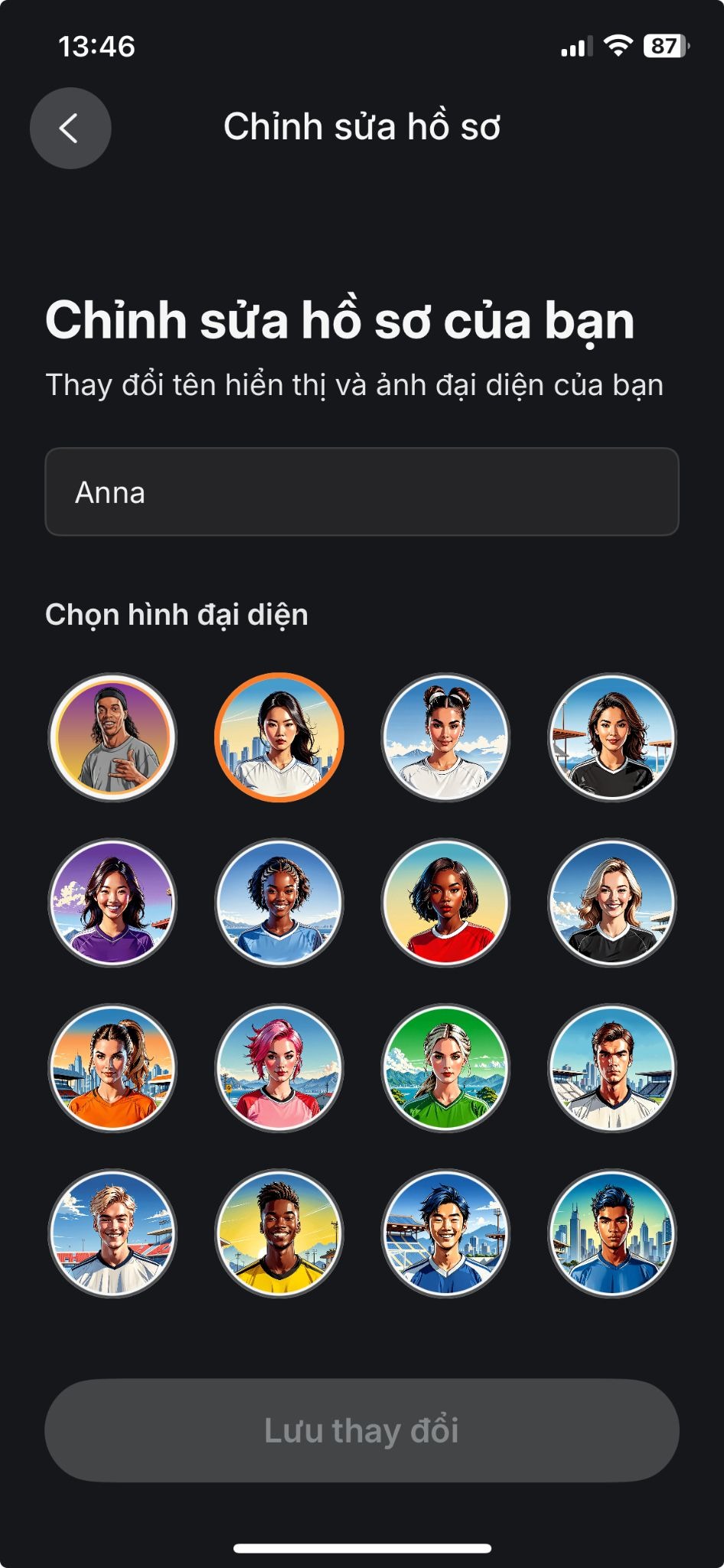Select the avatar in purple jersey
724x1568 pixels.
113,903
